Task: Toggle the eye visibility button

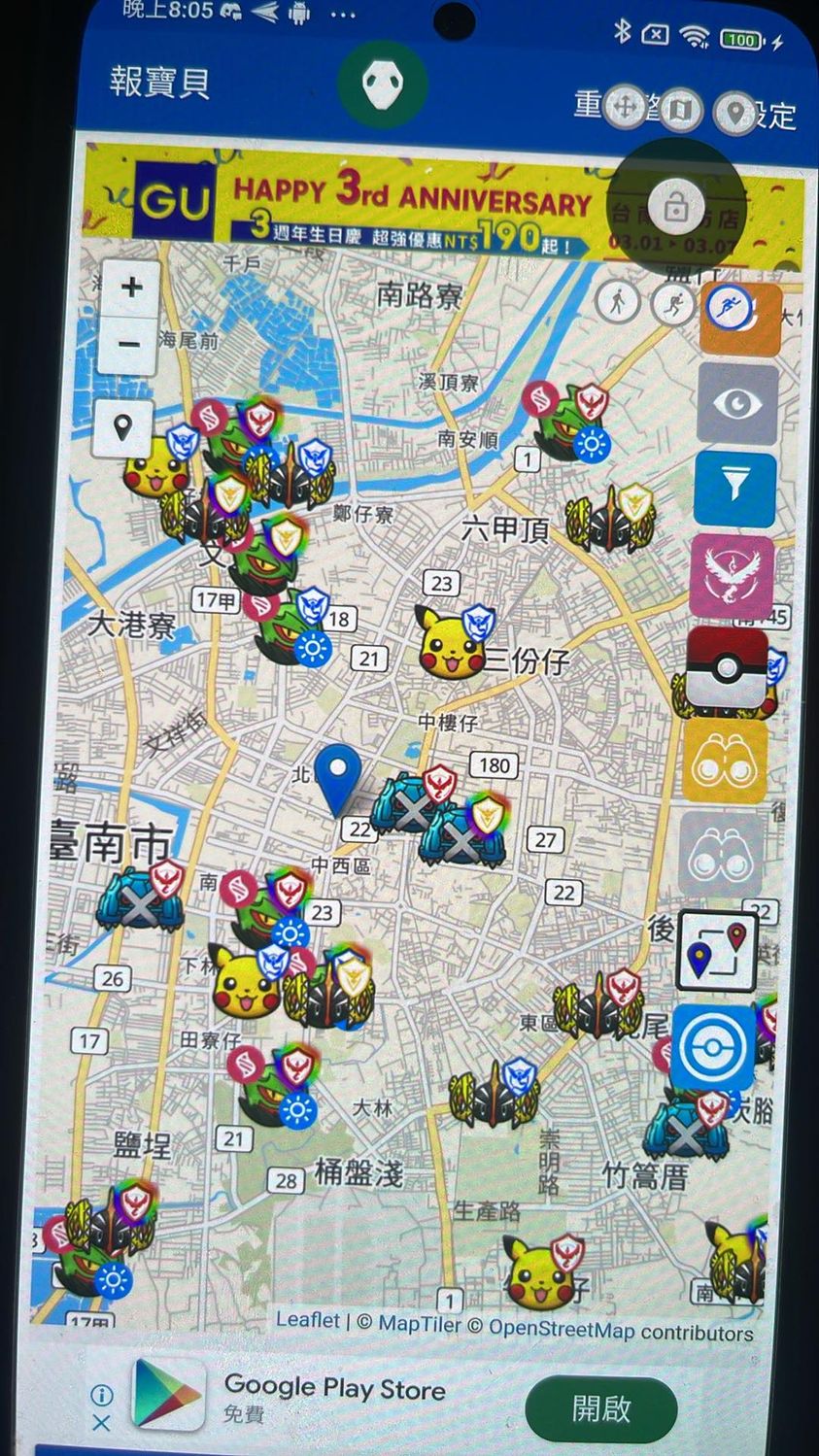Action: point(737,404)
